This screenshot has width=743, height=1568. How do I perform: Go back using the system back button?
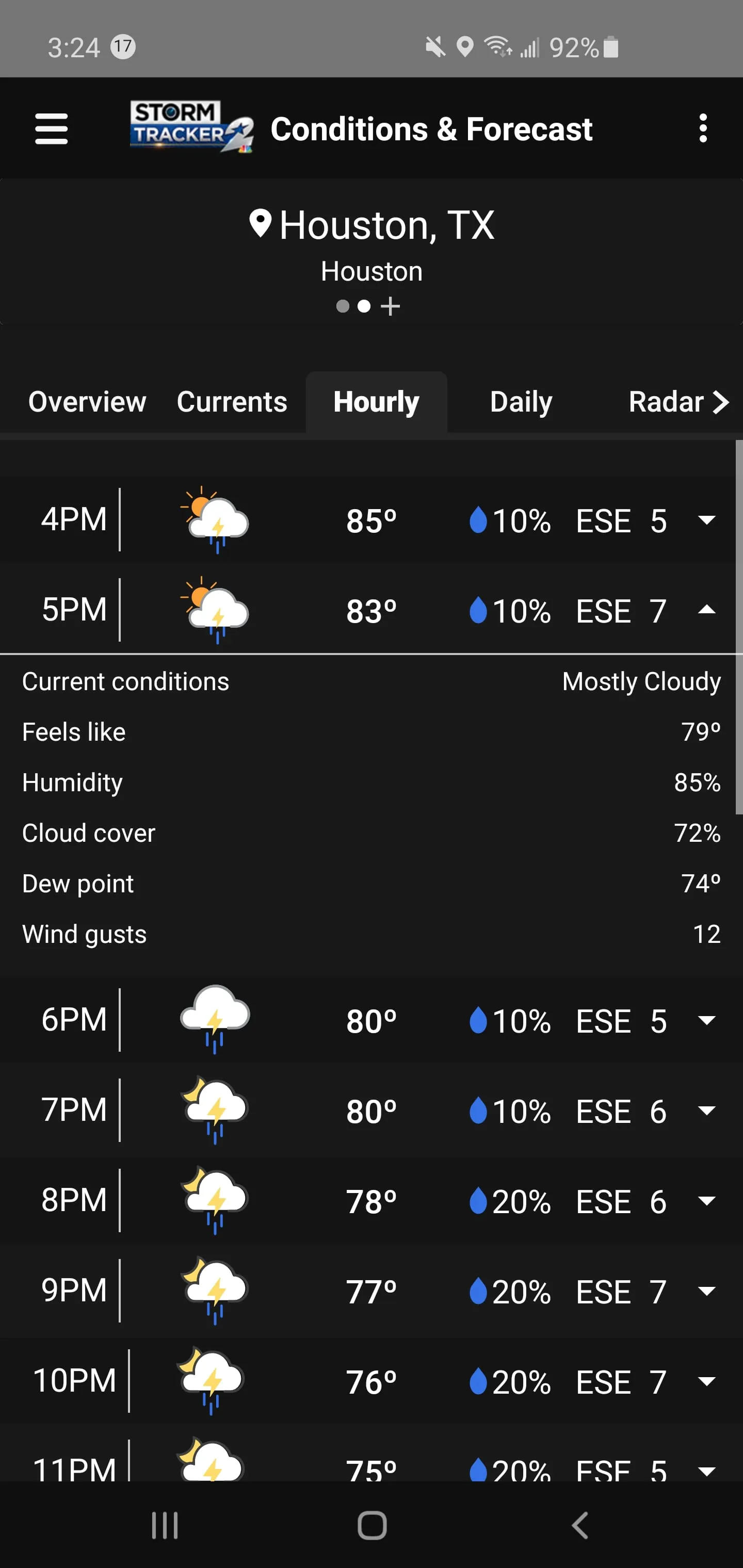point(579,1525)
